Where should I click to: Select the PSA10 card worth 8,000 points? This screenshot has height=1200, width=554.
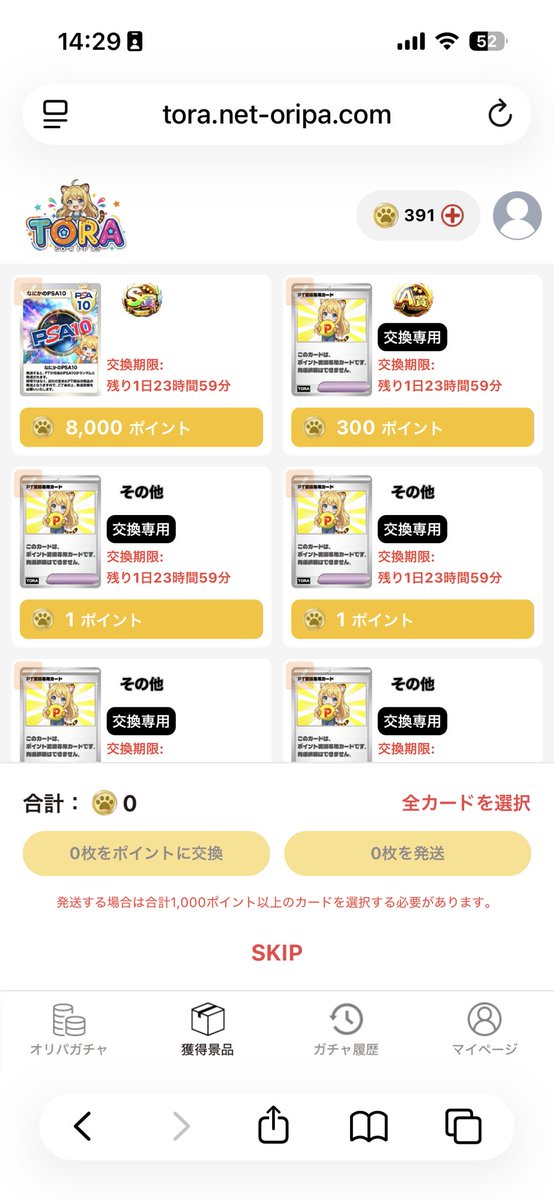141,364
